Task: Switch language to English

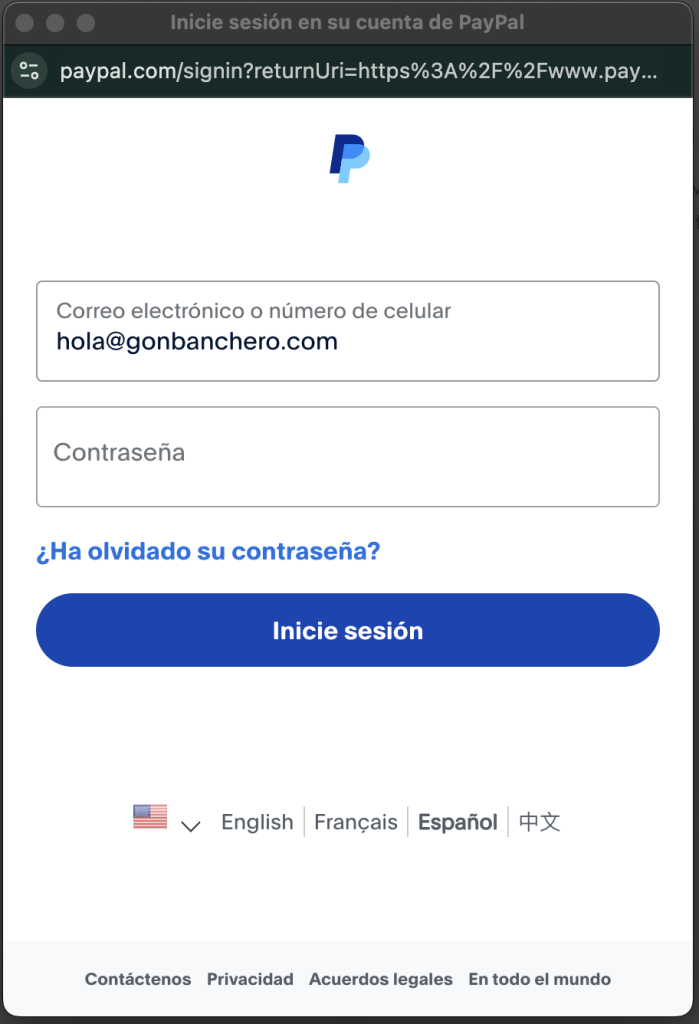Action: [257, 822]
